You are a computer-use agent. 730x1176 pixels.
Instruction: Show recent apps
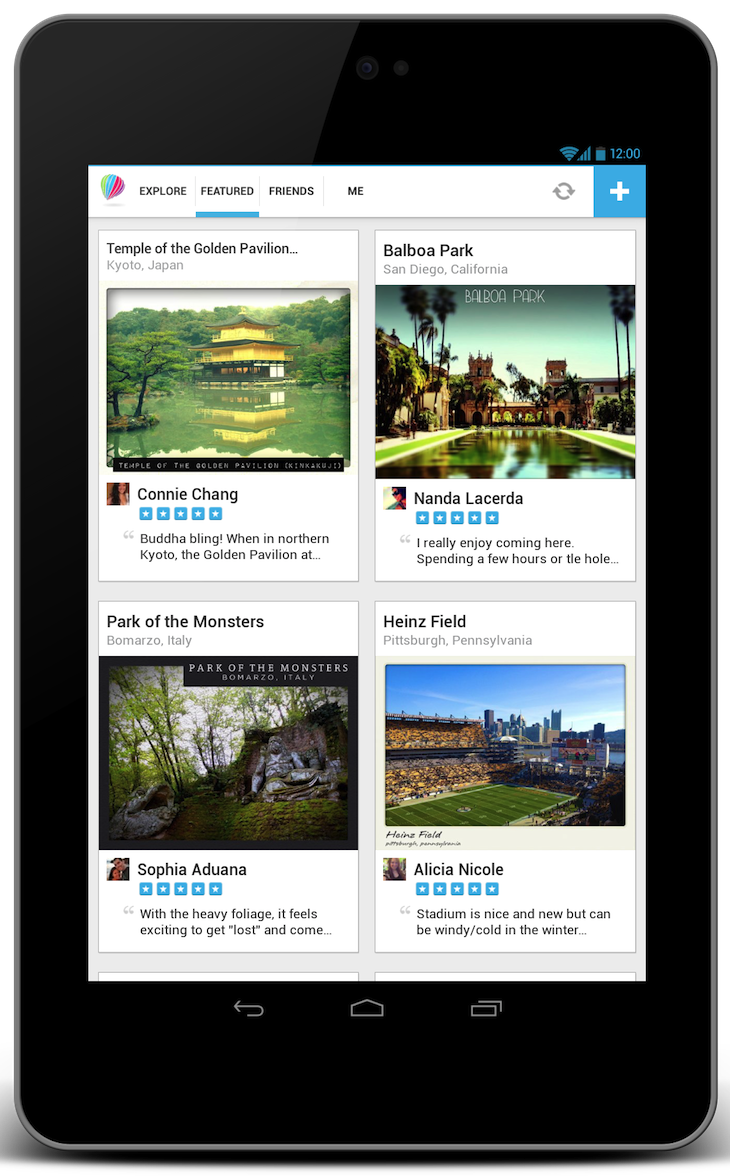486,1009
